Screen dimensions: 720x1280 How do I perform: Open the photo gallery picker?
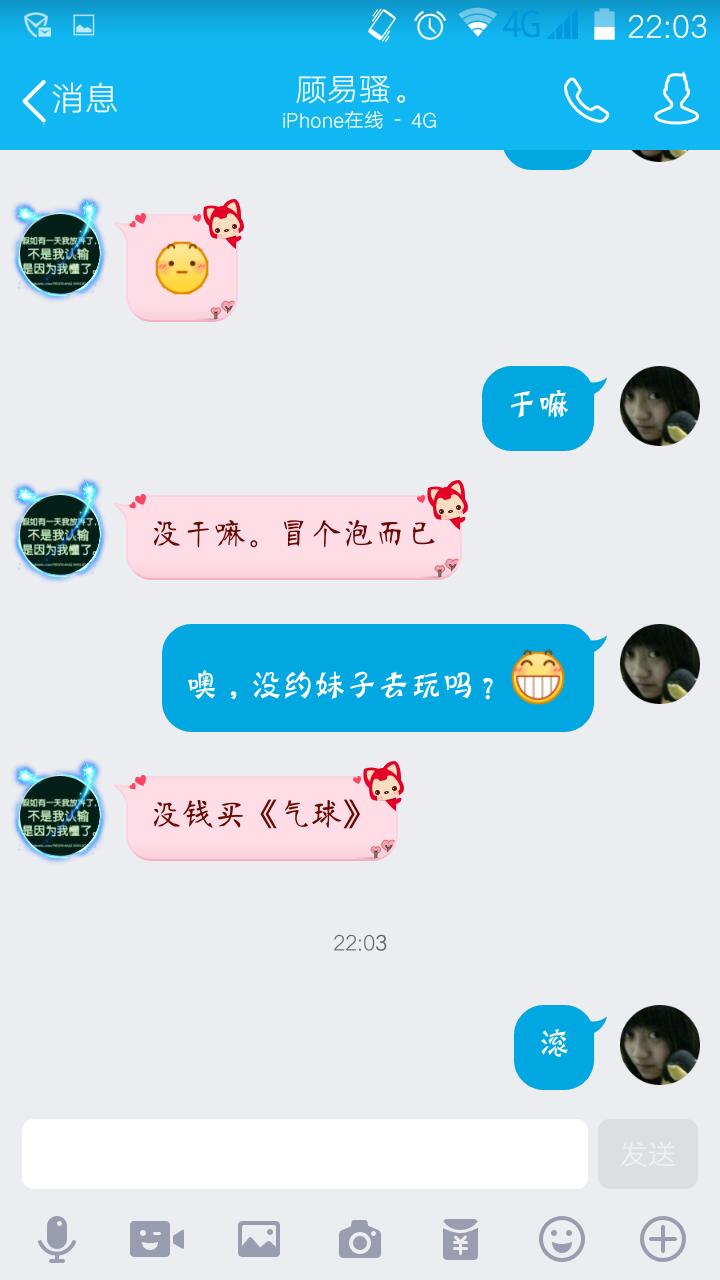point(258,1240)
